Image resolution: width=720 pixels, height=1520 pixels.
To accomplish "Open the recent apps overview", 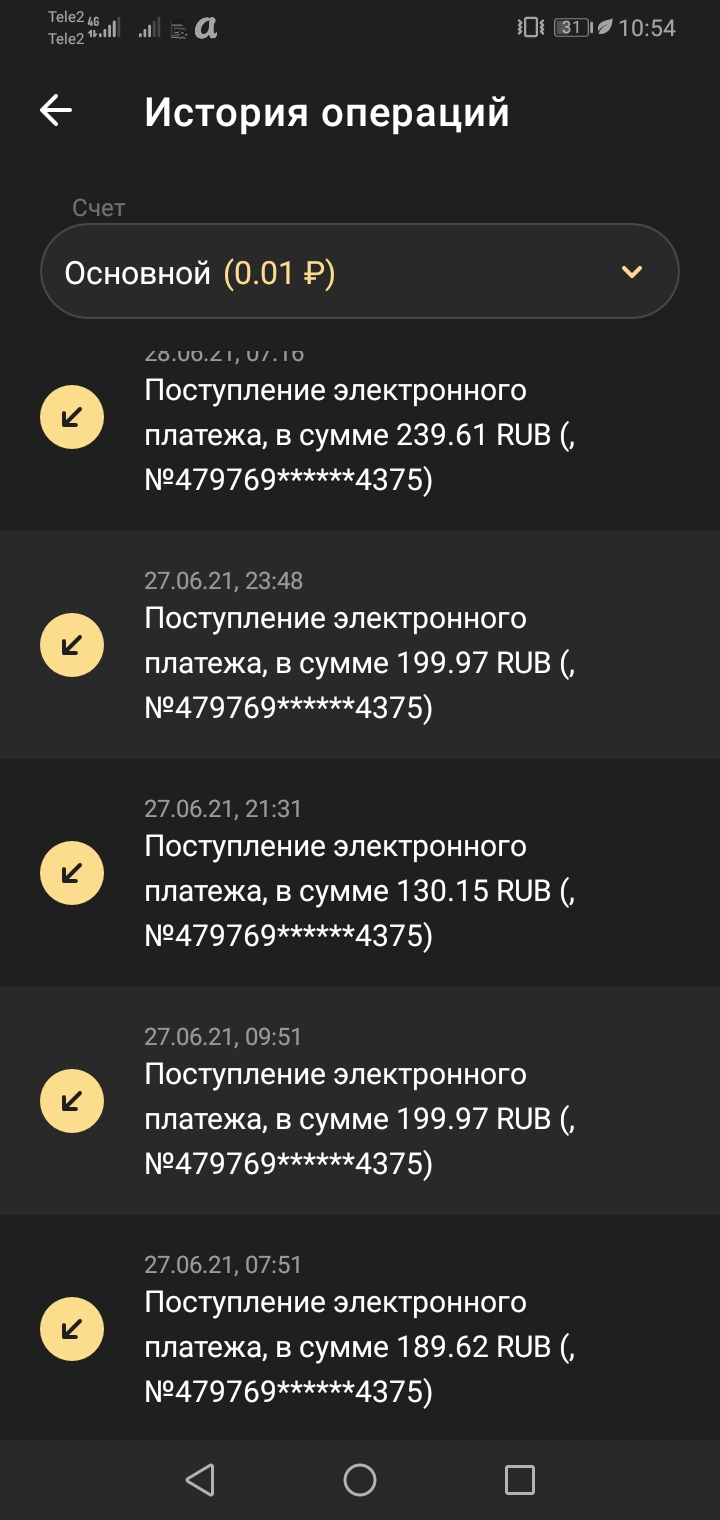I will tap(519, 1480).
